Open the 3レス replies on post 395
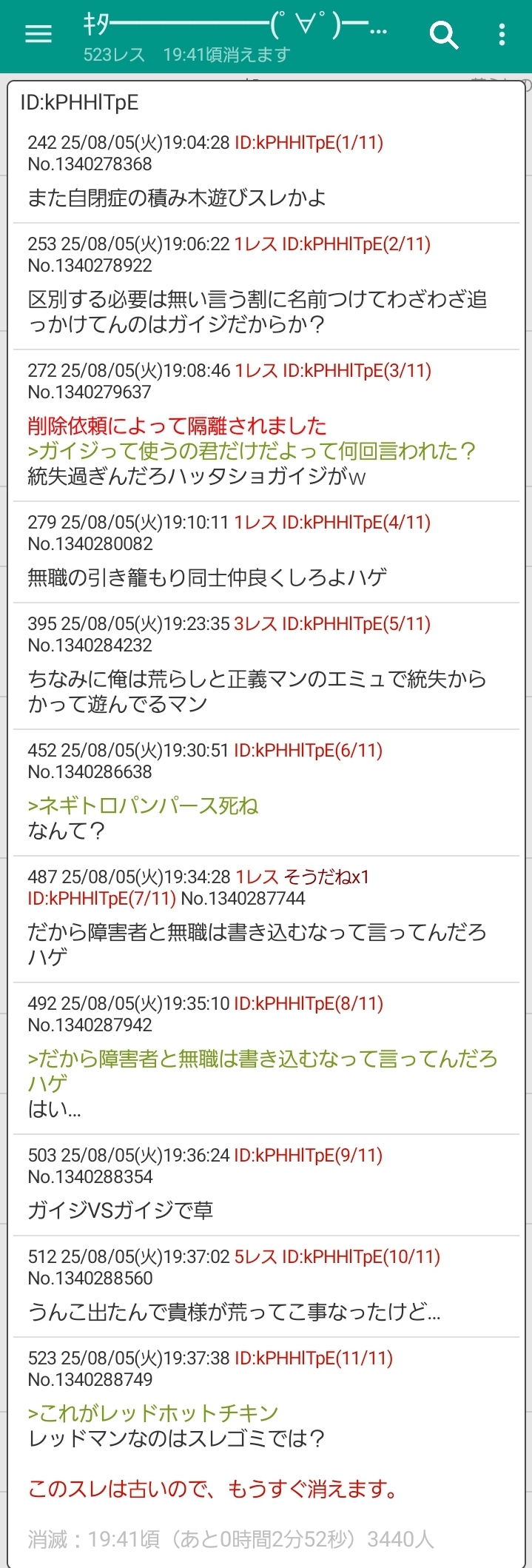The width and height of the screenshot is (532, 1568). click(x=255, y=623)
